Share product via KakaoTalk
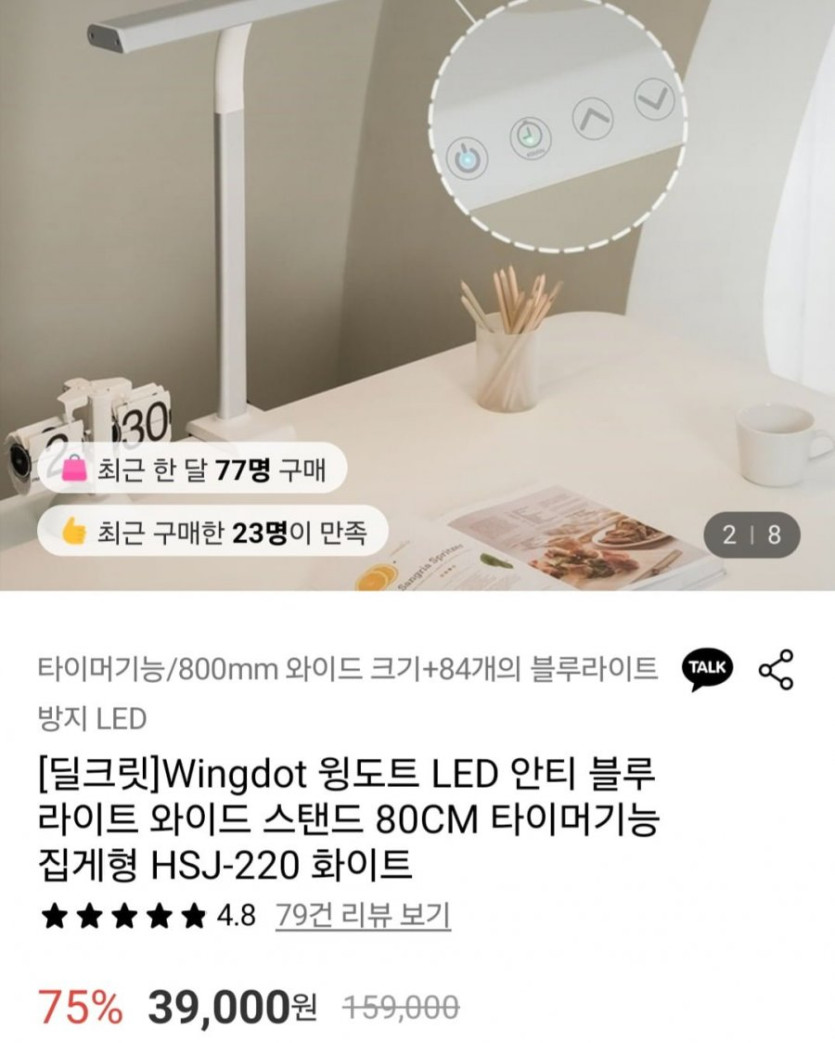 [x=708, y=669]
